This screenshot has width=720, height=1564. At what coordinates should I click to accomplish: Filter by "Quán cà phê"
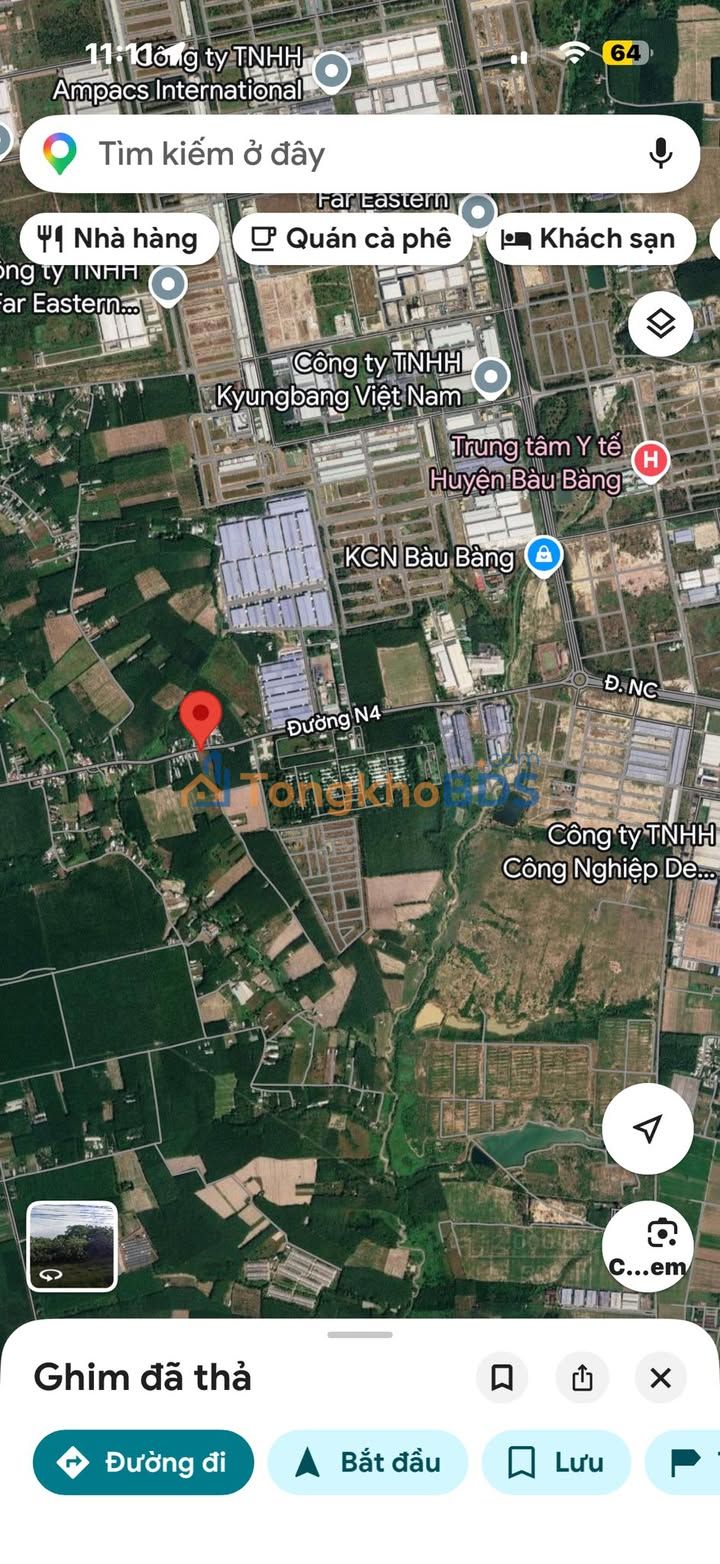352,239
